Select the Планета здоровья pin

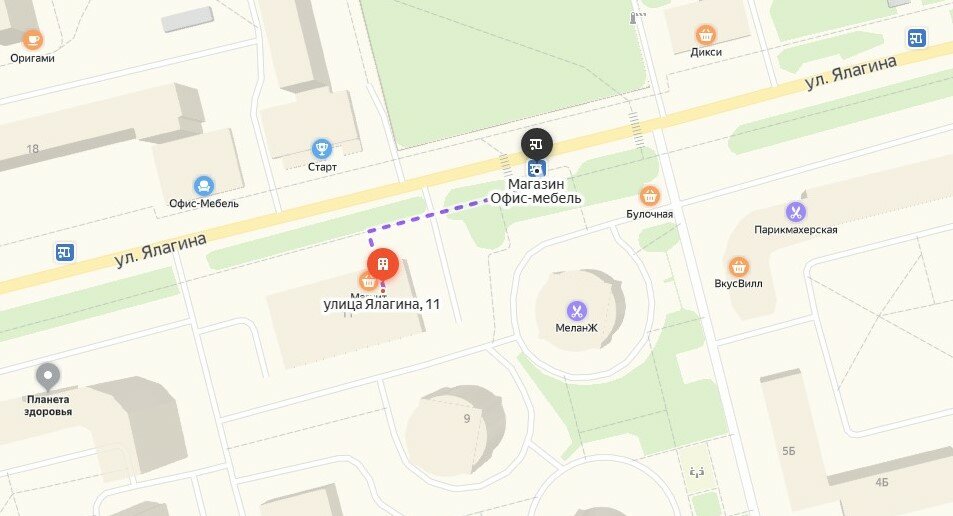tap(48, 377)
